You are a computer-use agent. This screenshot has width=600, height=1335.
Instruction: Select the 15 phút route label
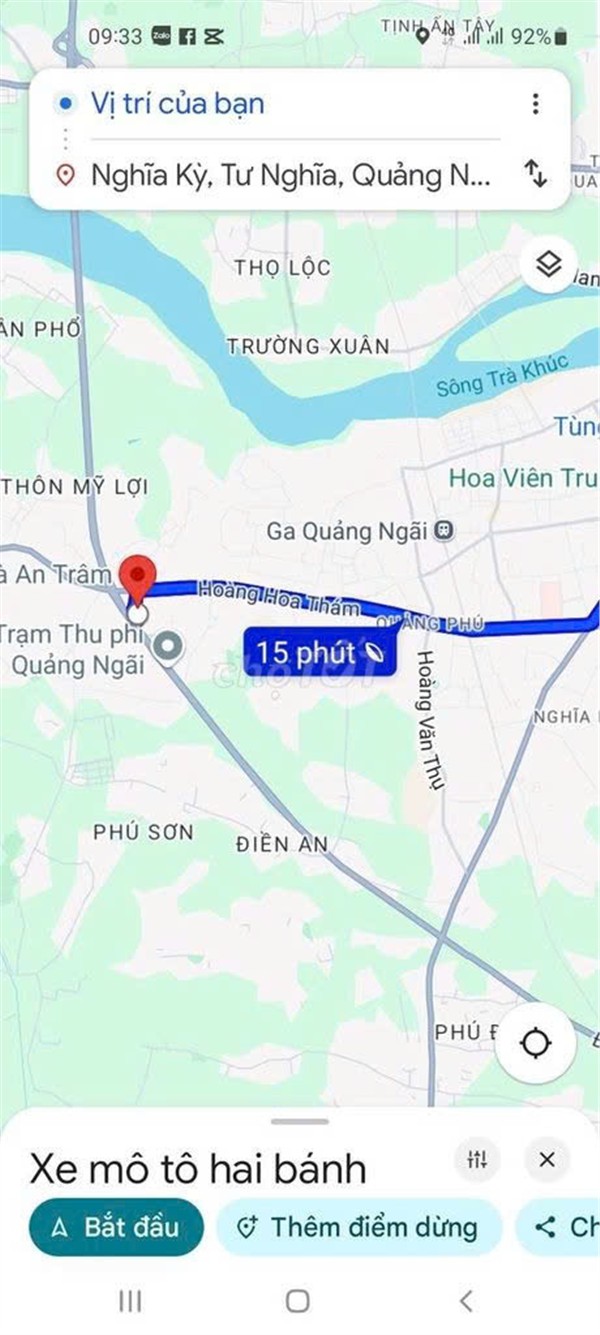point(320,654)
